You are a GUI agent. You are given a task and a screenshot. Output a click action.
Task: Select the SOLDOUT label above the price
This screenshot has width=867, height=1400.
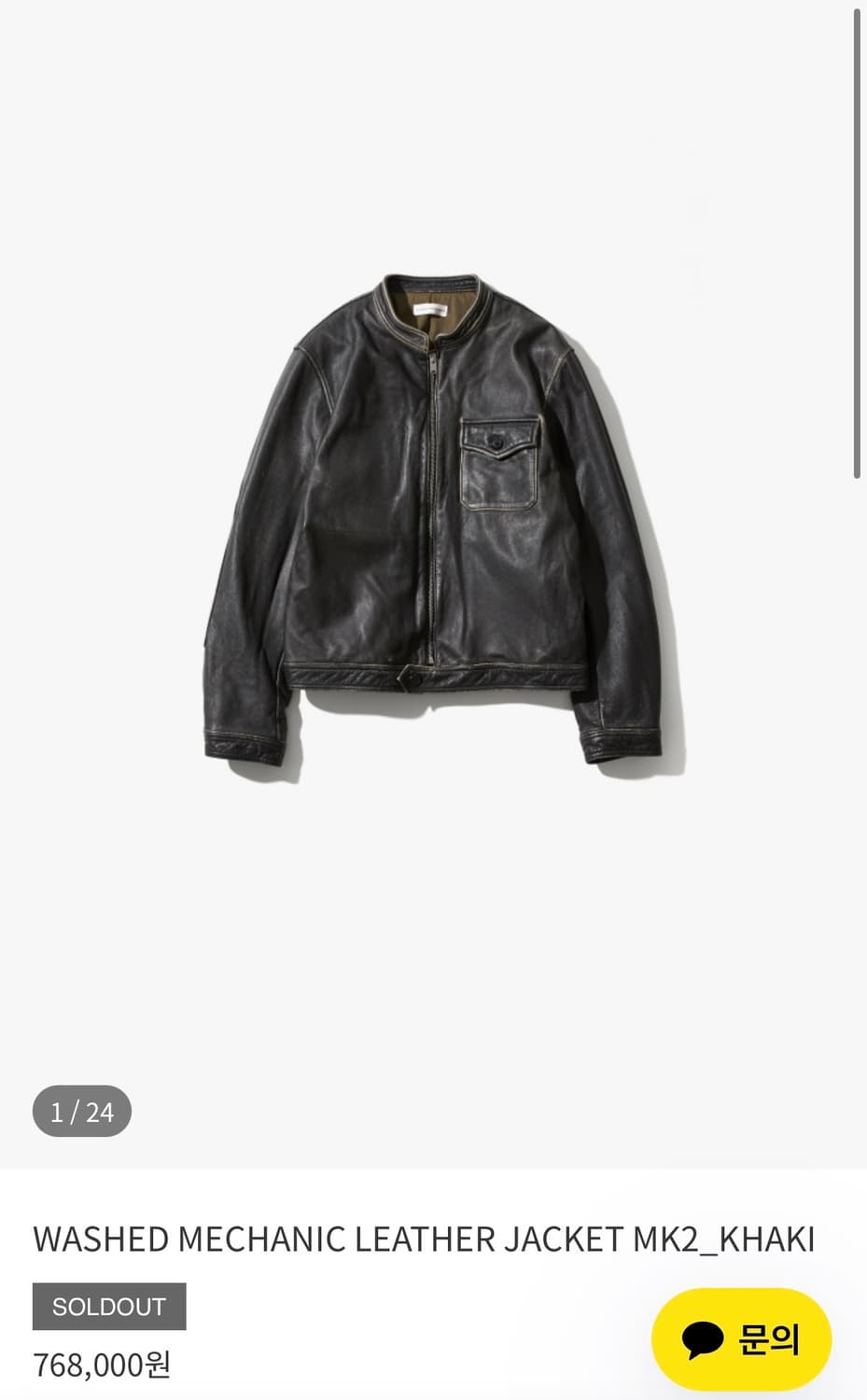coord(107,1306)
